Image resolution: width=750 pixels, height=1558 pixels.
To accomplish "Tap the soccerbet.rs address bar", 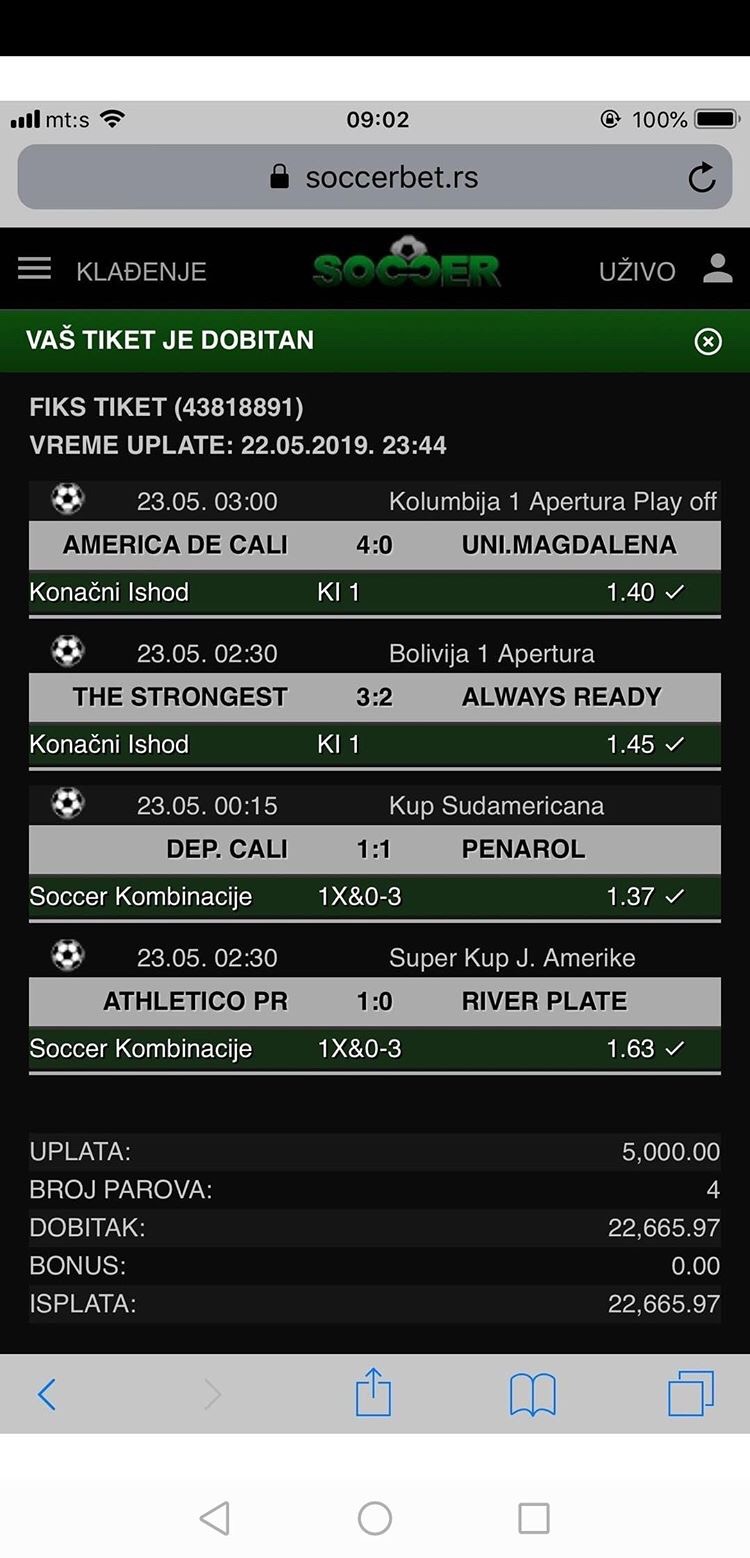I will point(375,177).
